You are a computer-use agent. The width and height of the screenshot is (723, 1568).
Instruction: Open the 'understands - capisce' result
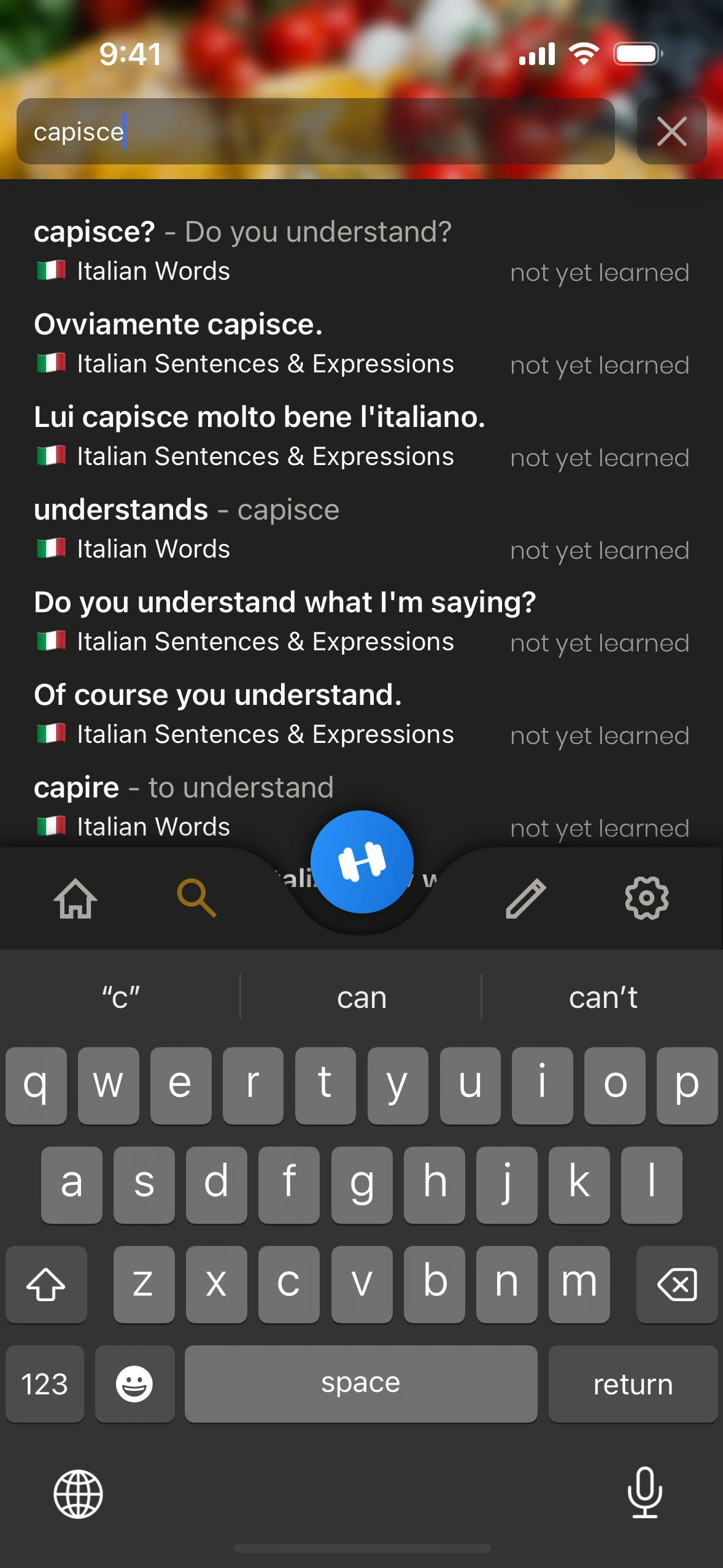pyautogui.click(x=361, y=529)
